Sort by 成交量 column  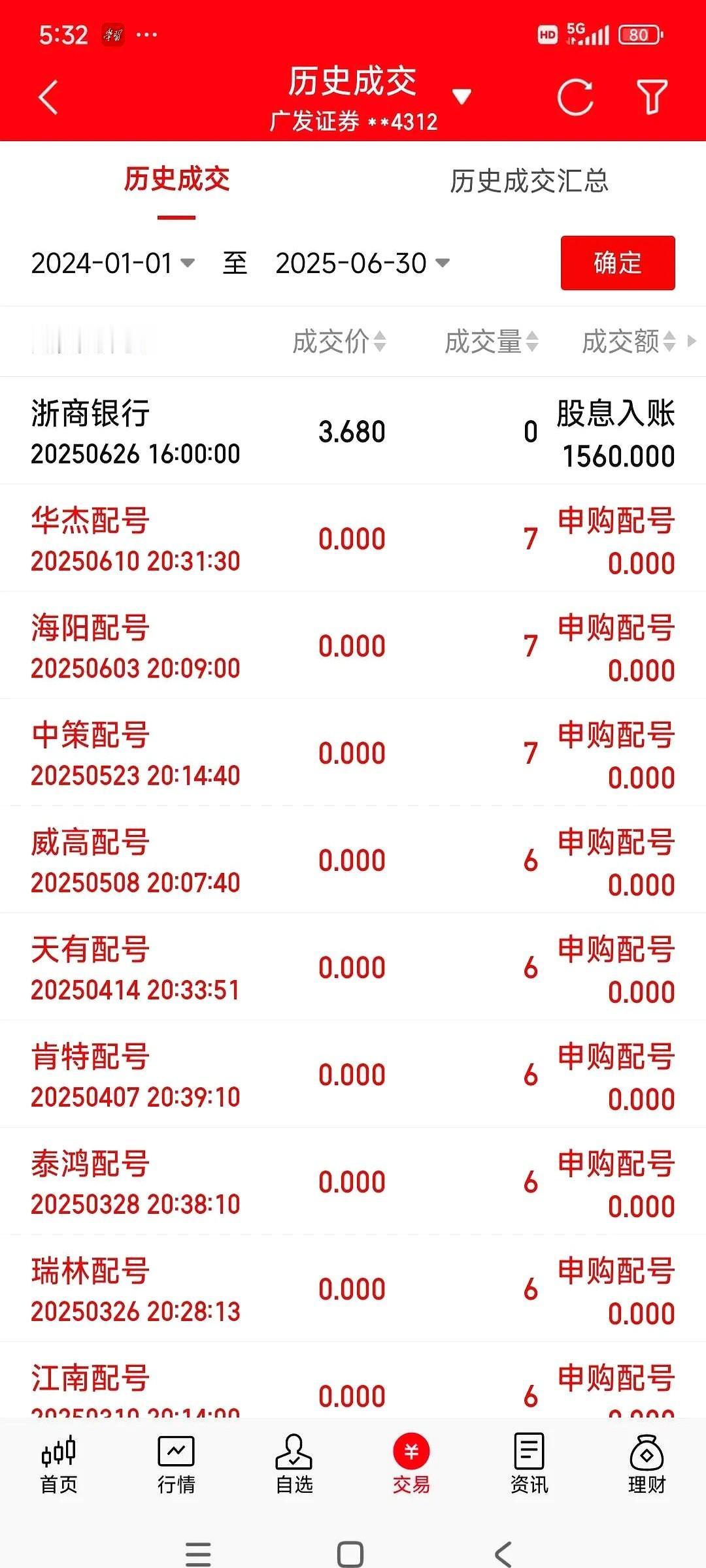[x=491, y=341]
